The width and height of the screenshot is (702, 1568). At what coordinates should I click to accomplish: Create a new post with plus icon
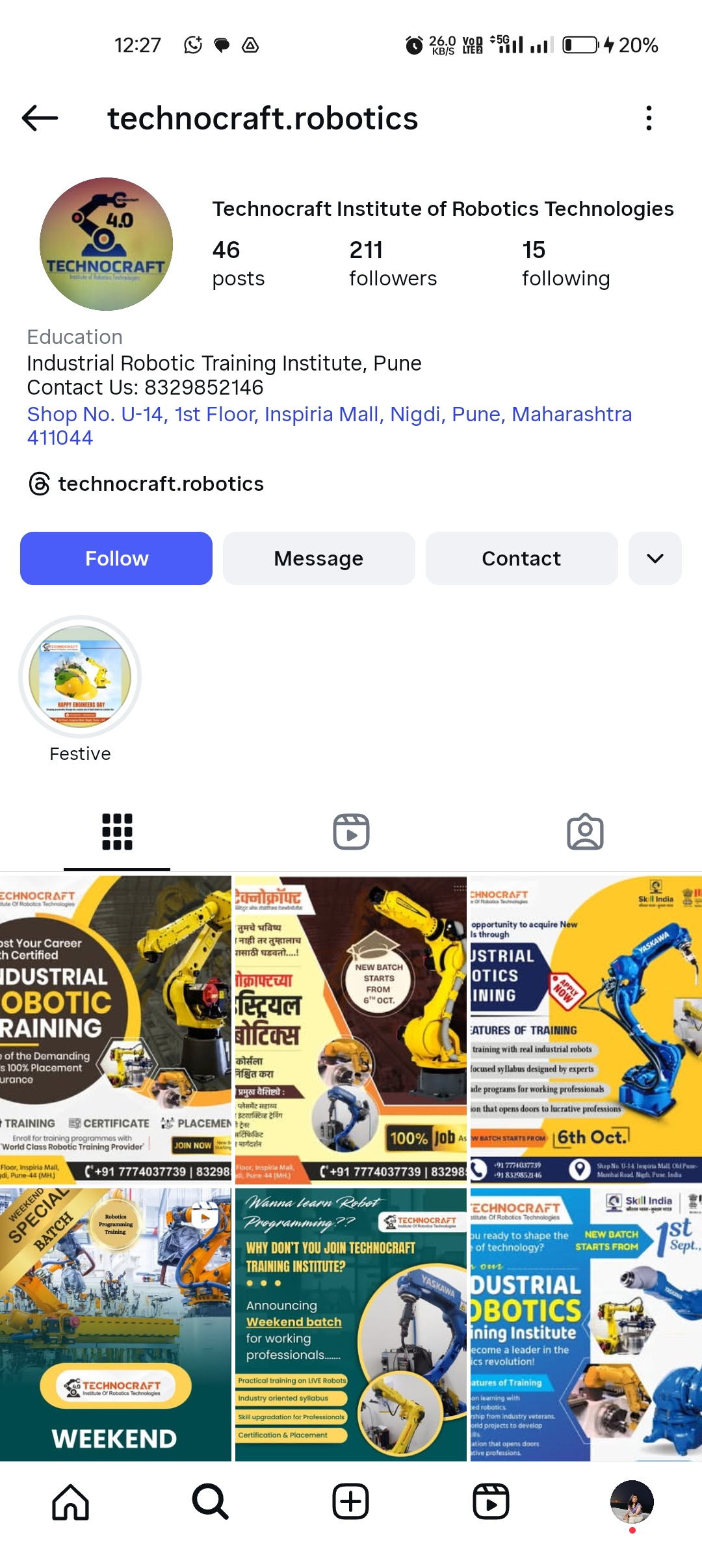pyautogui.click(x=351, y=1502)
